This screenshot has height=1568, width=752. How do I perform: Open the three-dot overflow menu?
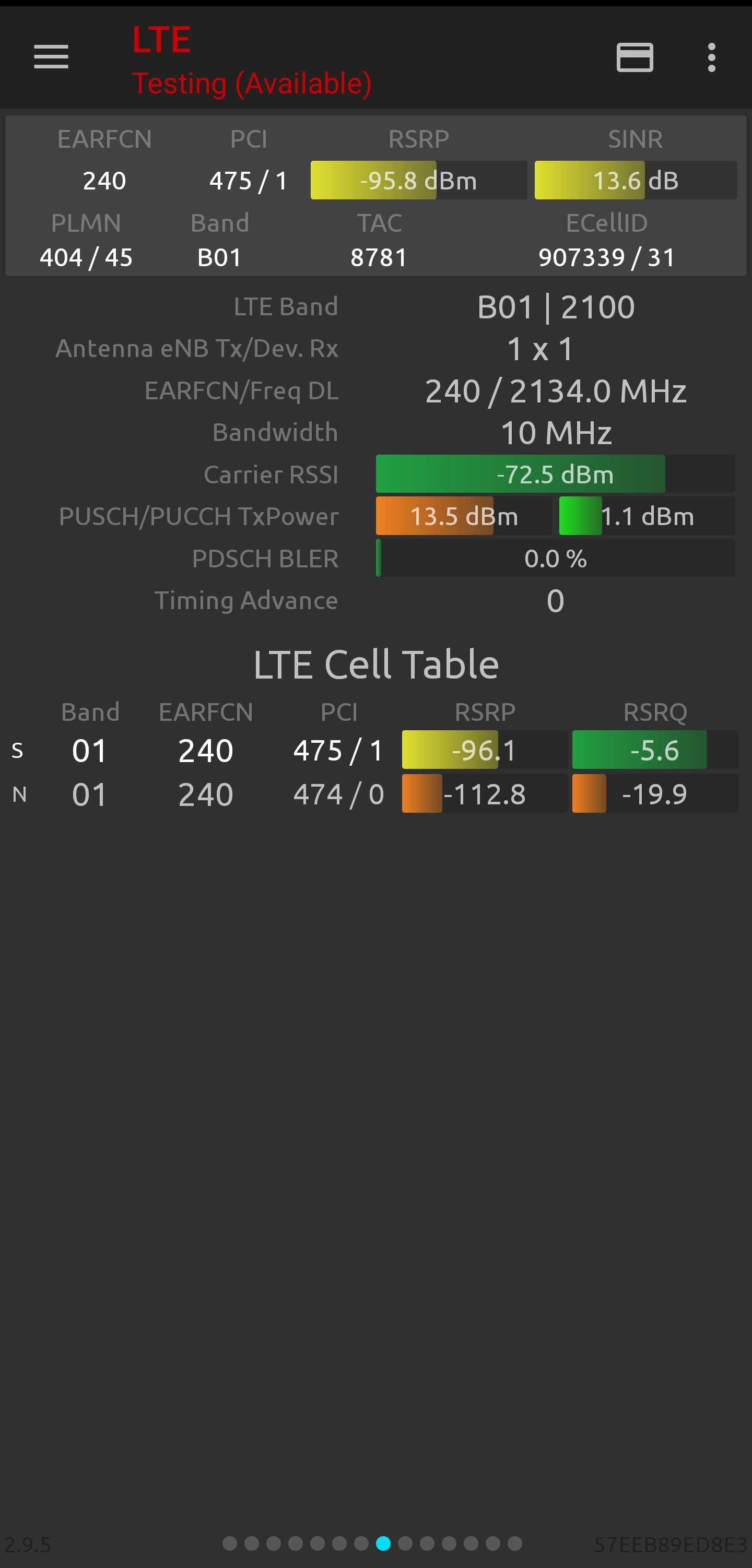(711, 57)
